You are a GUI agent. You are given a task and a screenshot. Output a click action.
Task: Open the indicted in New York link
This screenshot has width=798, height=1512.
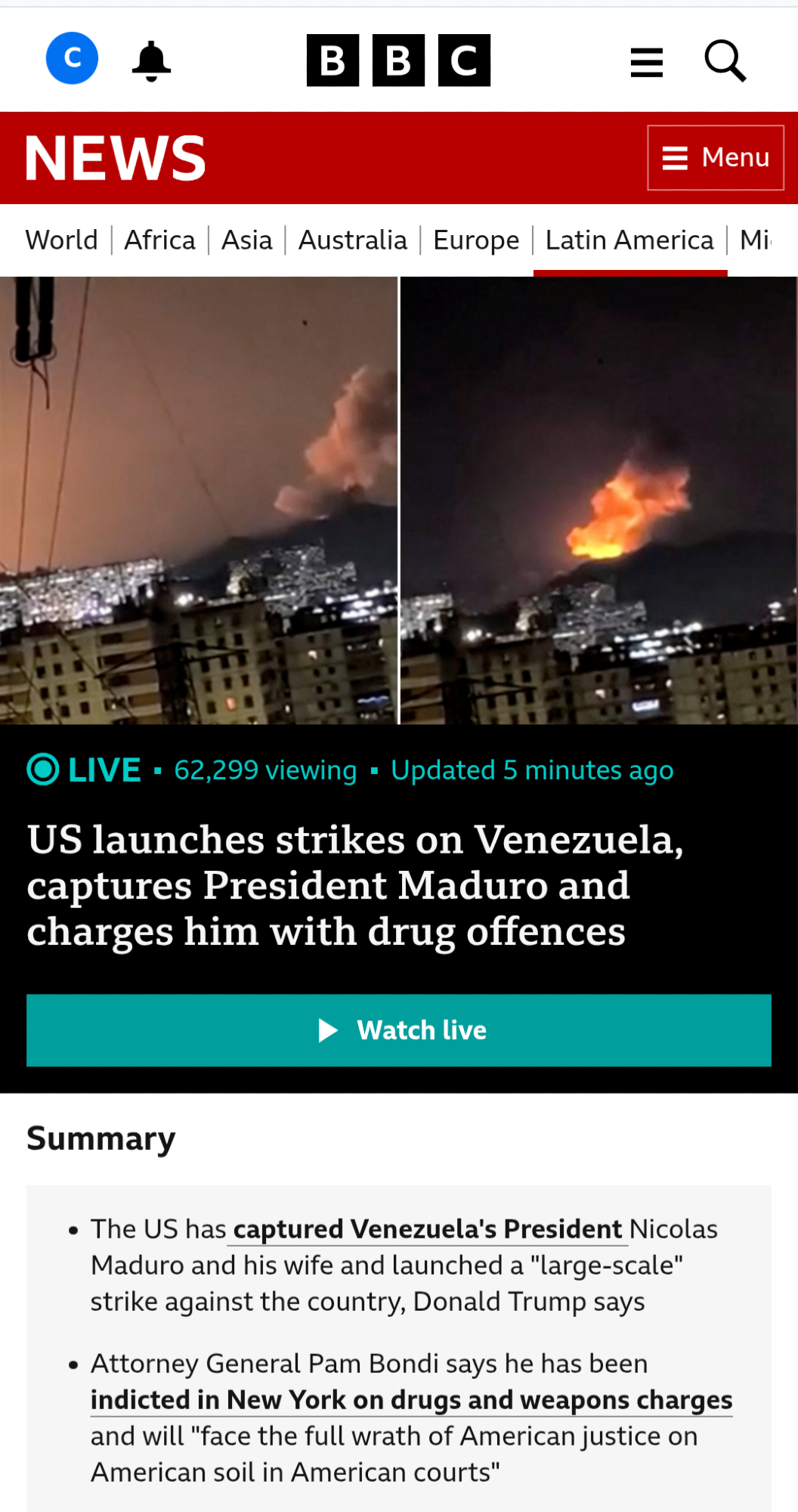tap(411, 1400)
